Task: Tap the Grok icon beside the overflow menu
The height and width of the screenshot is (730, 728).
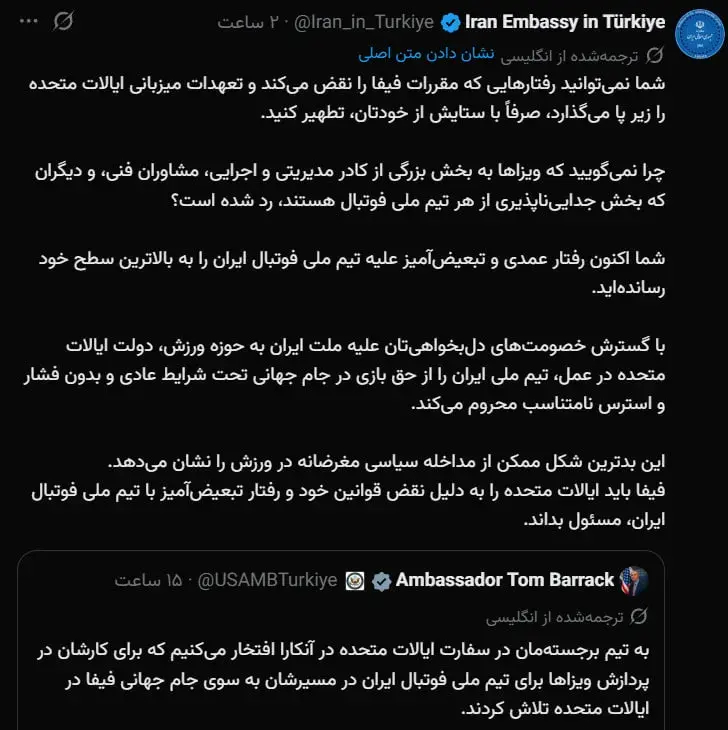Action: coord(63,21)
